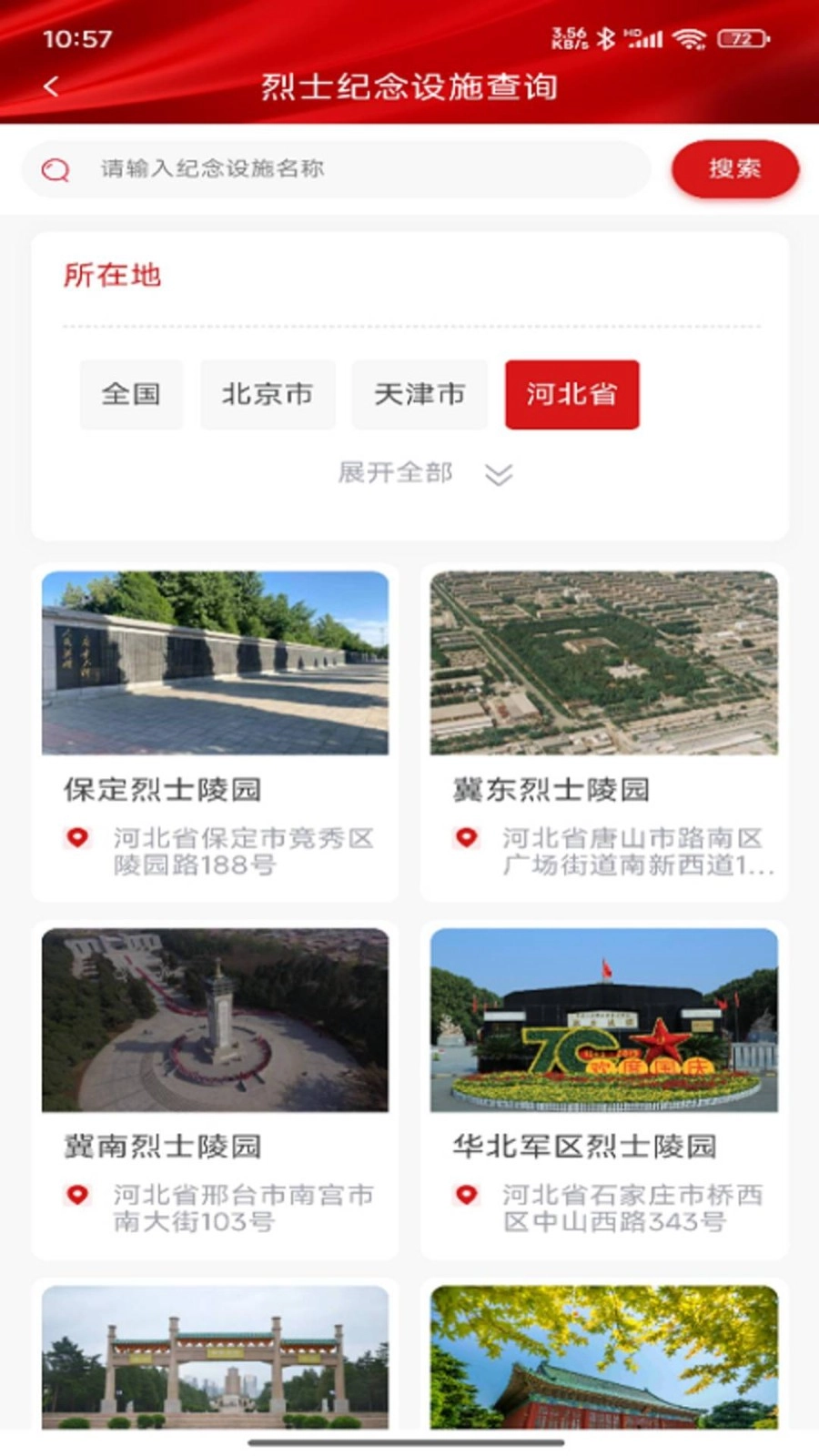Image resolution: width=819 pixels, height=1456 pixels.
Task: Go back using the top-left arrow
Action: tap(52, 86)
